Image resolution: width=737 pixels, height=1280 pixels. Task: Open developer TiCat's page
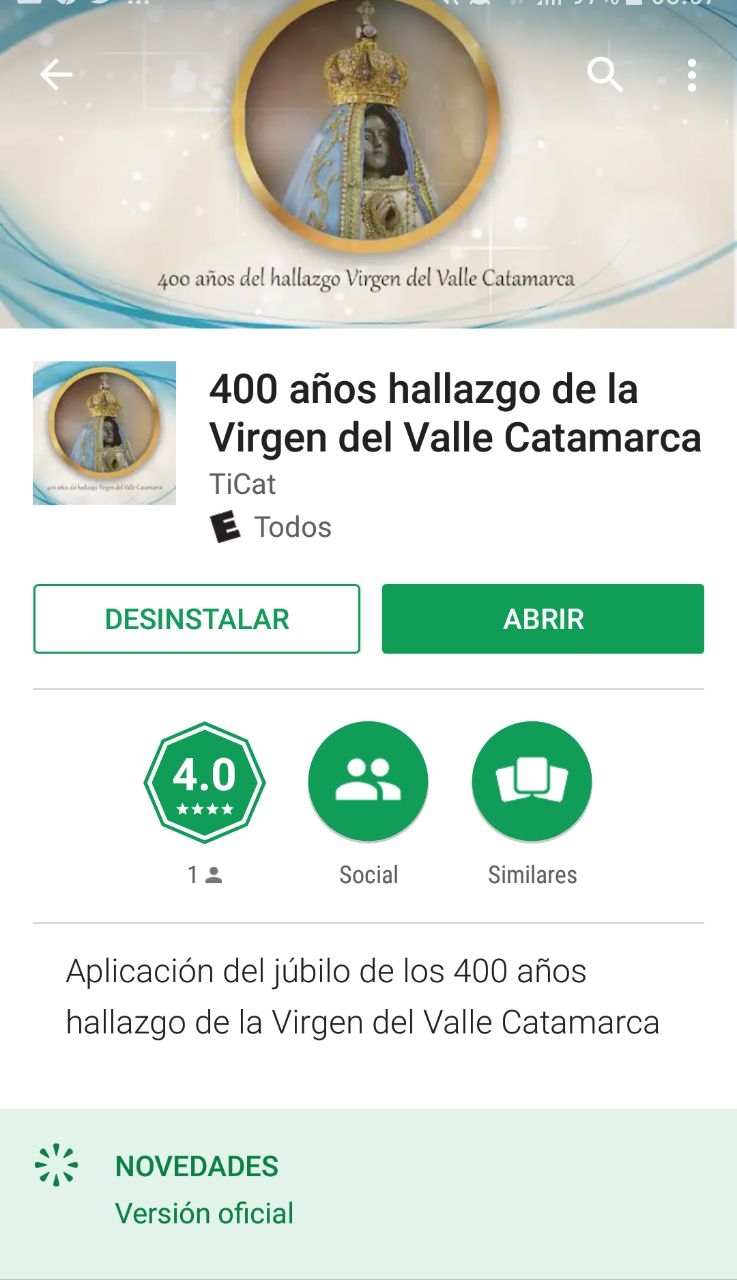(242, 484)
